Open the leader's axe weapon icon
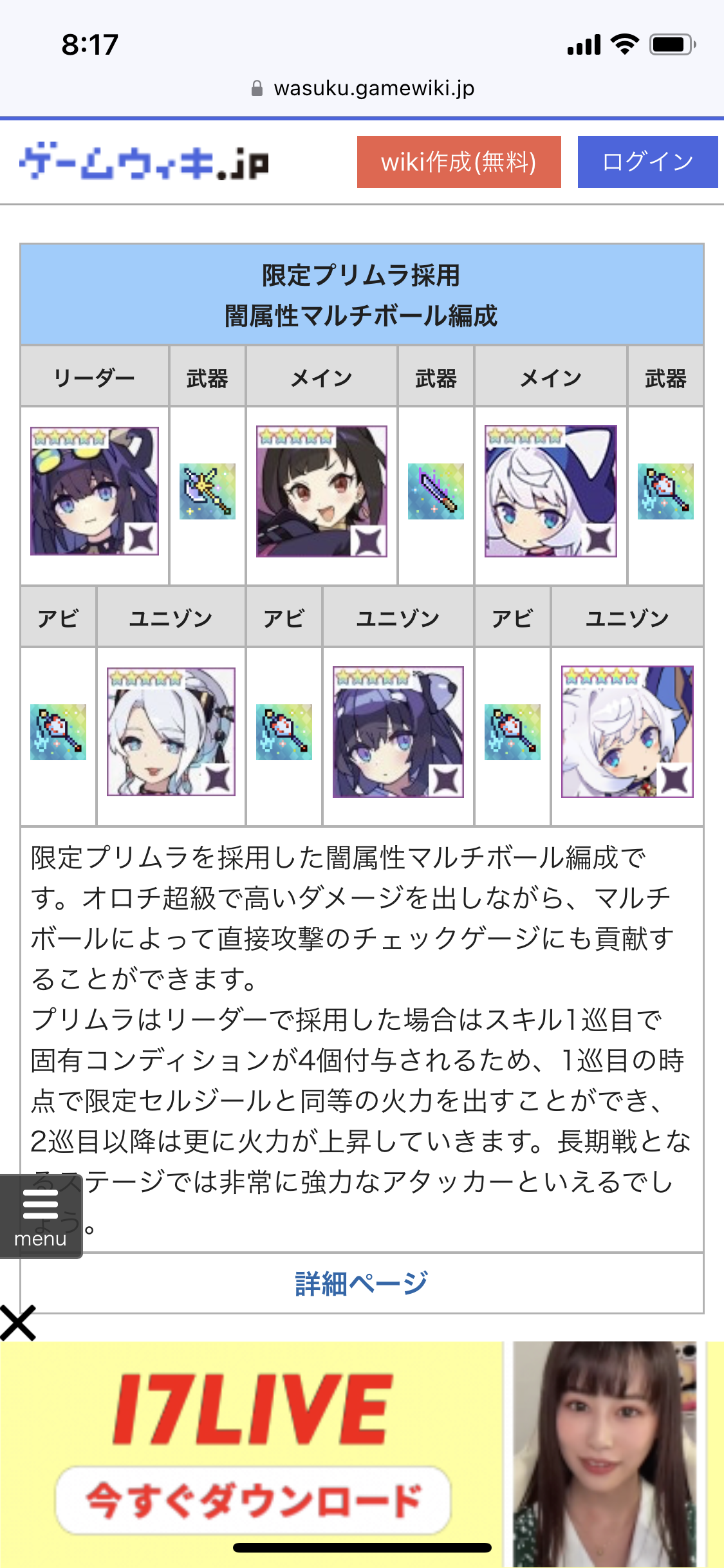This screenshot has width=724, height=1568. tap(207, 491)
